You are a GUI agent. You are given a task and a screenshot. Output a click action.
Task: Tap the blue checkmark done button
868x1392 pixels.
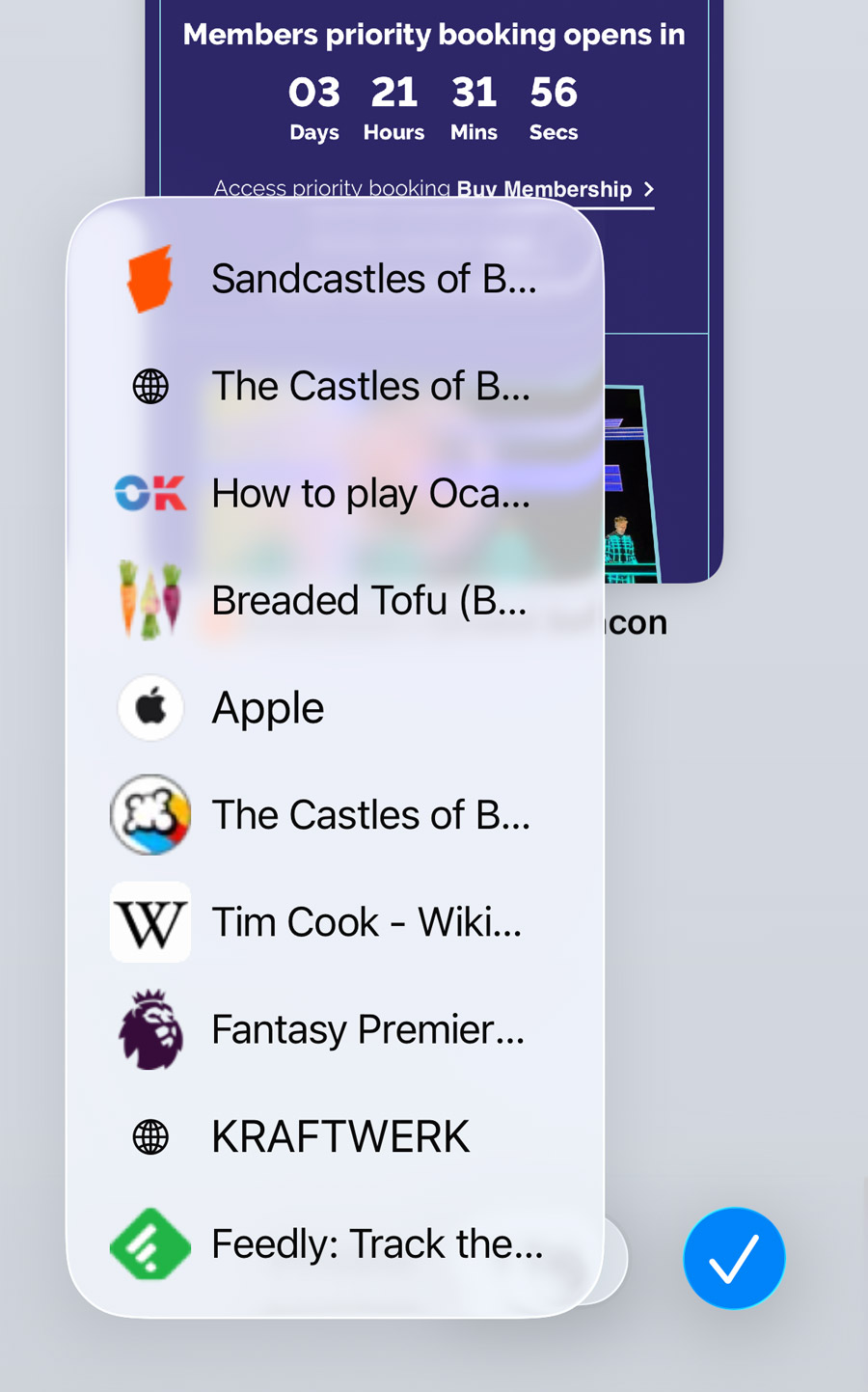click(734, 1259)
